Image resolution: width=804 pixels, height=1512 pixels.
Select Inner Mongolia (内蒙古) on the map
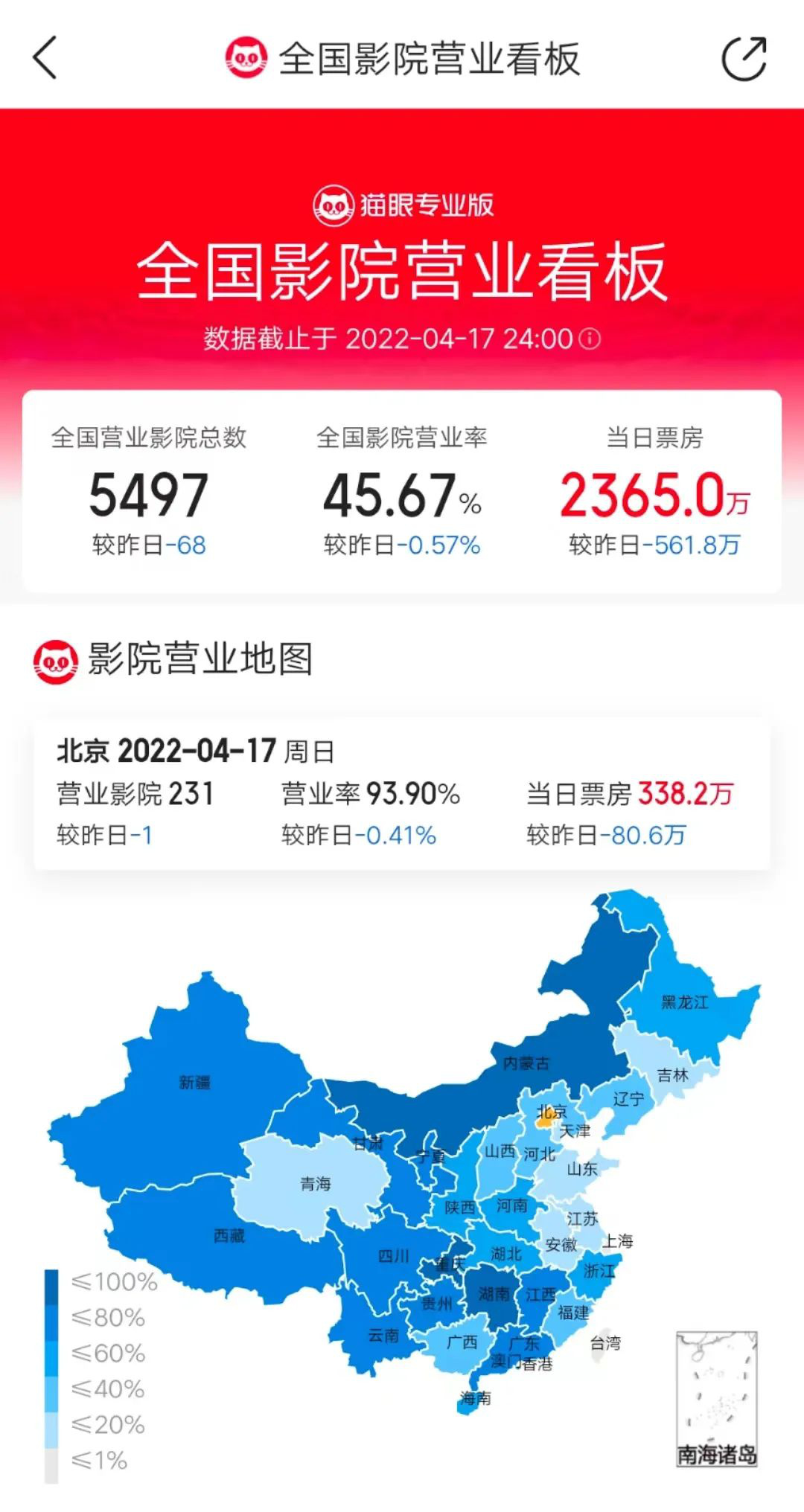pyautogui.click(x=526, y=1063)
